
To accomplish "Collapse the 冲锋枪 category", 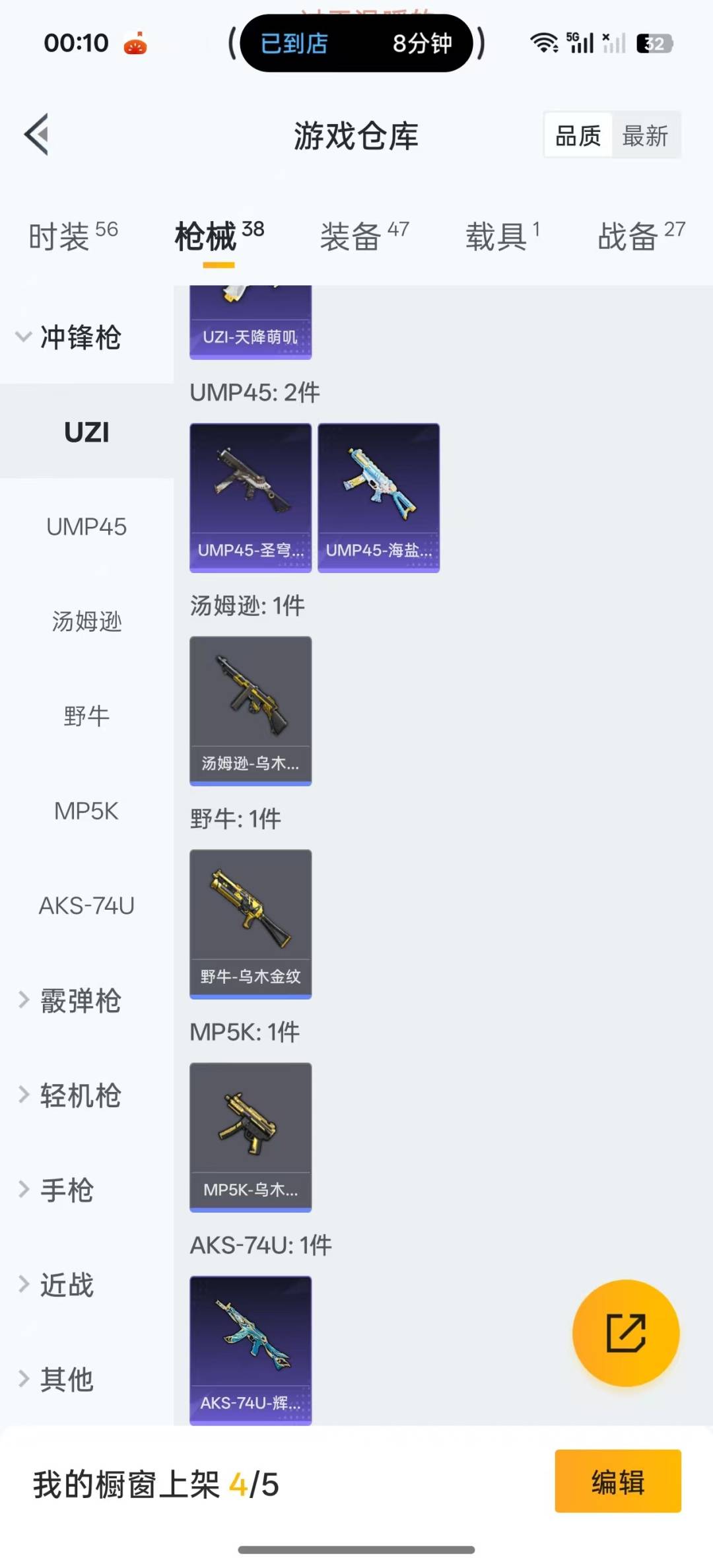I will (x=69, y=337).
